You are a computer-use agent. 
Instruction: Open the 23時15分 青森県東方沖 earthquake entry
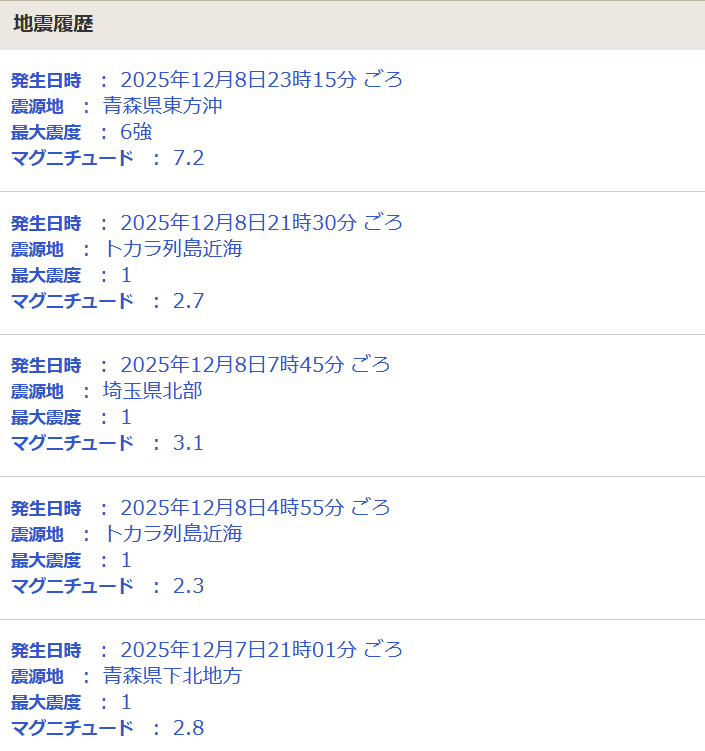261,81
